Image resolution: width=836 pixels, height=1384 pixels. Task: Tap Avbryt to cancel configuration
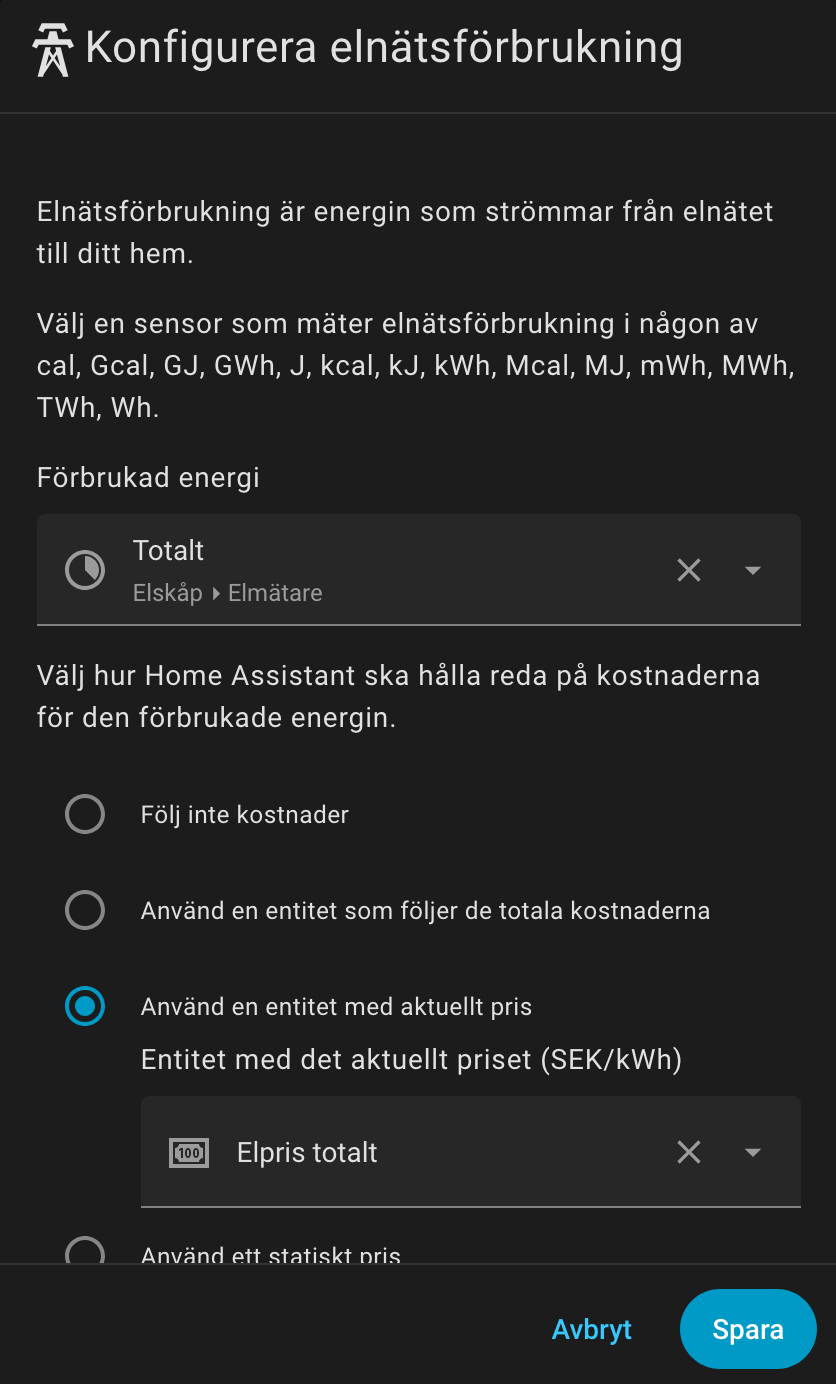592,1329
